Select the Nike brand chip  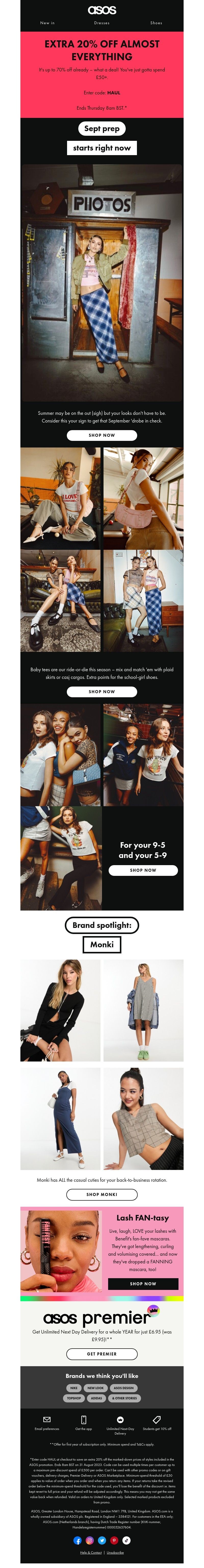point(74,1388)
